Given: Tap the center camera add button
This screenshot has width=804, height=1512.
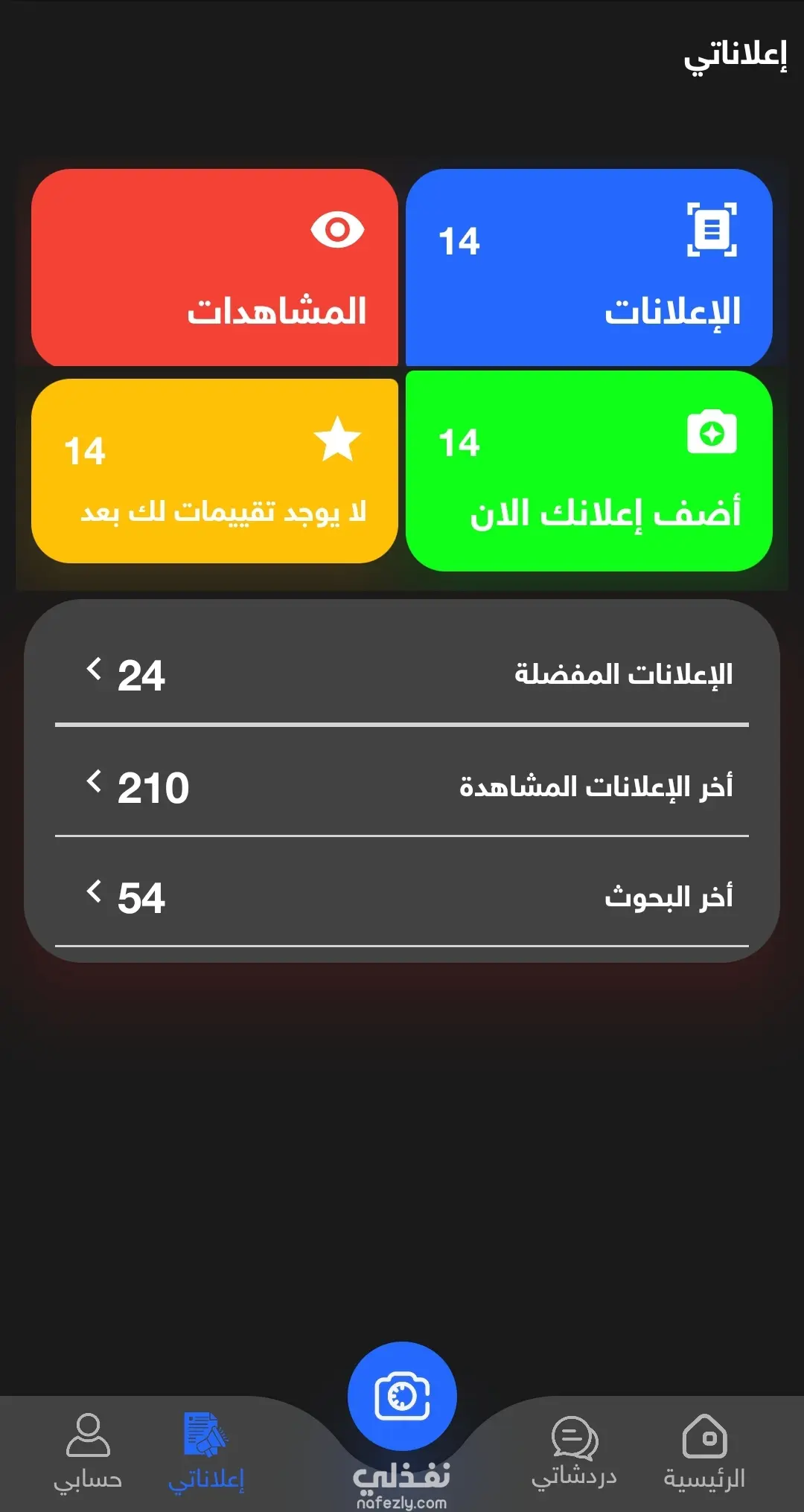Looking at the screenshot, I should (402, 1396).
